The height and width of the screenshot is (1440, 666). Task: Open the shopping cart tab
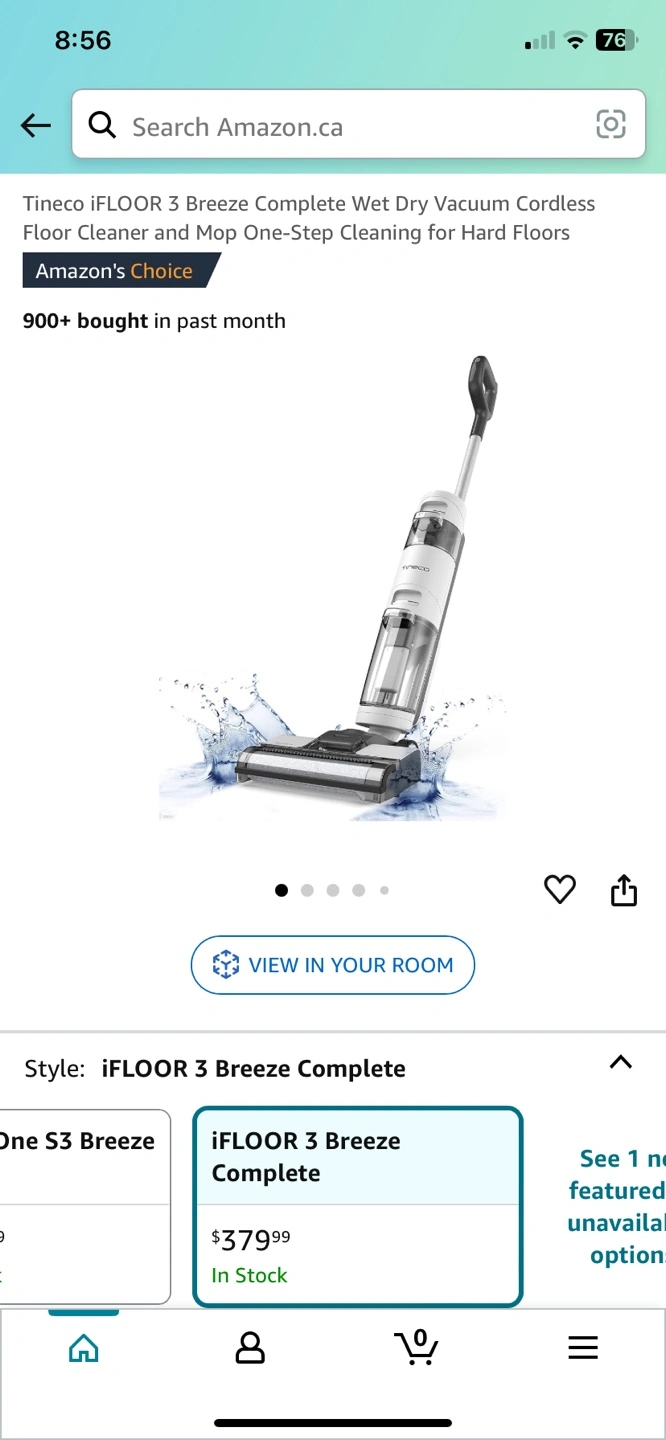coord(416,1347)
